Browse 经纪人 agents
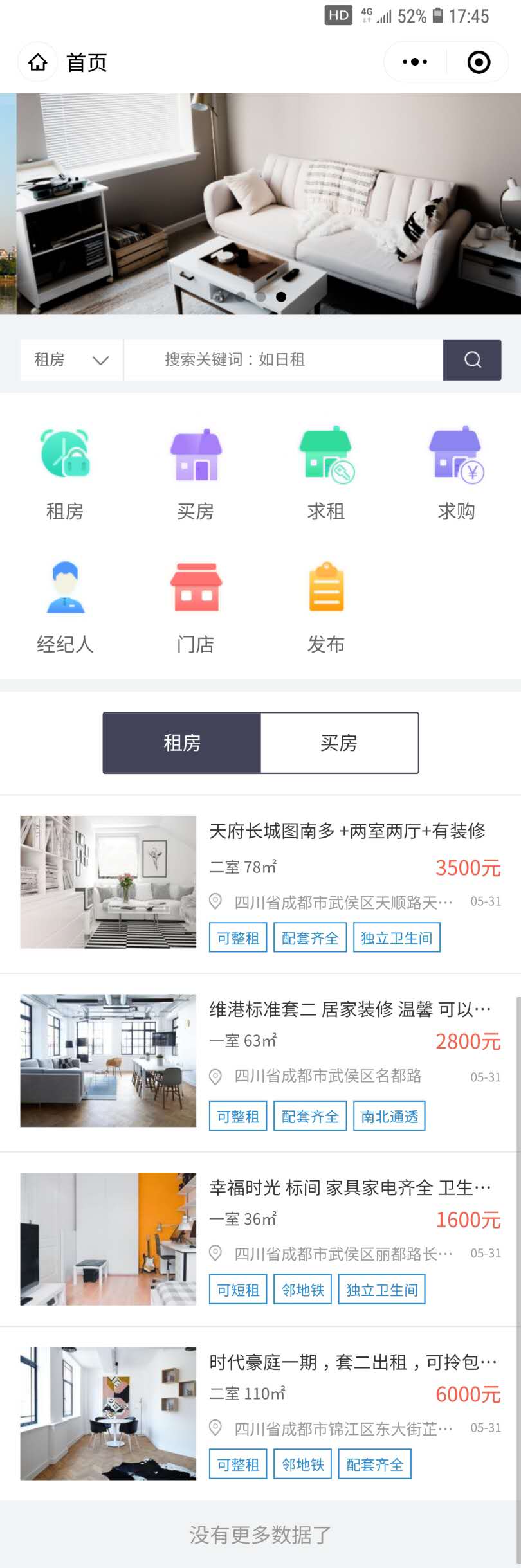Viewport: 521px width, 1568px height. (x=65, y=606)
